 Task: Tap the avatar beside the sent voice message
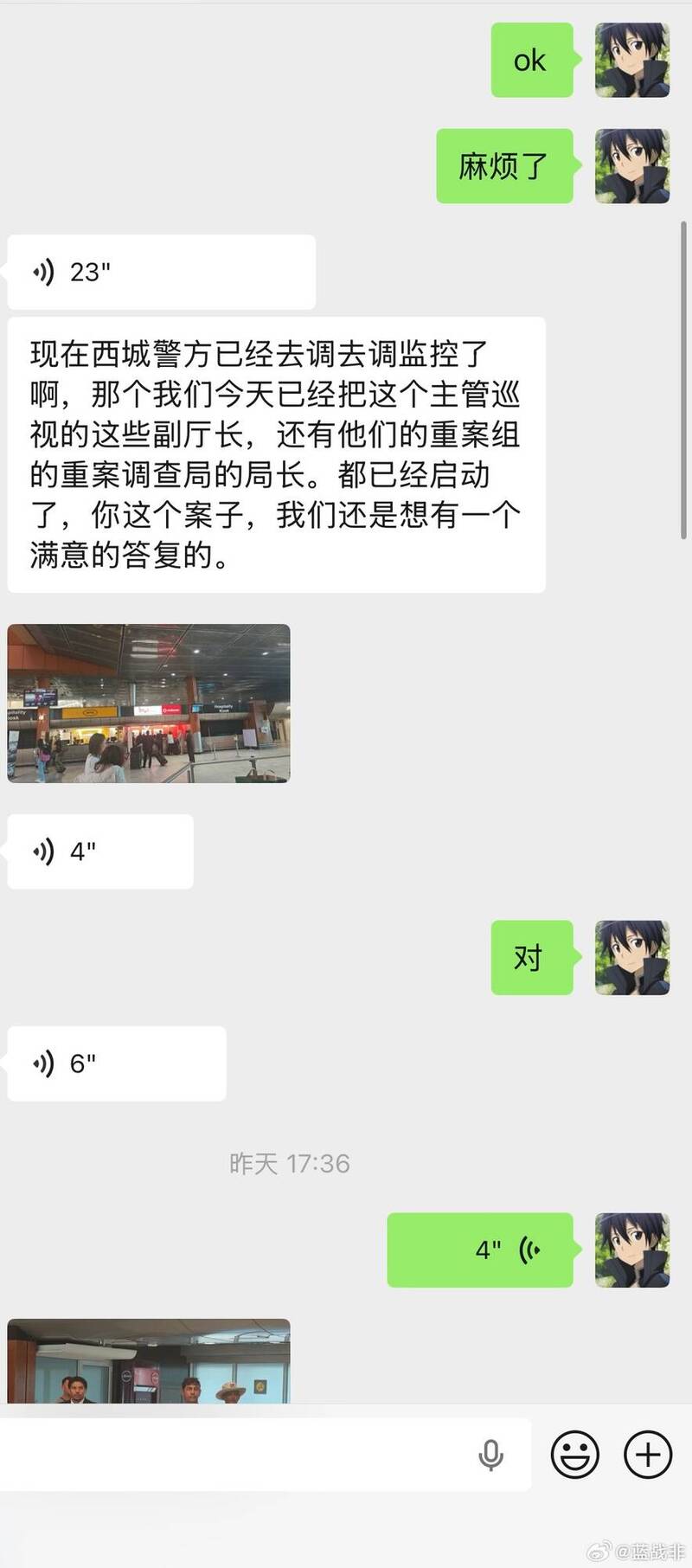point(632,1251)
